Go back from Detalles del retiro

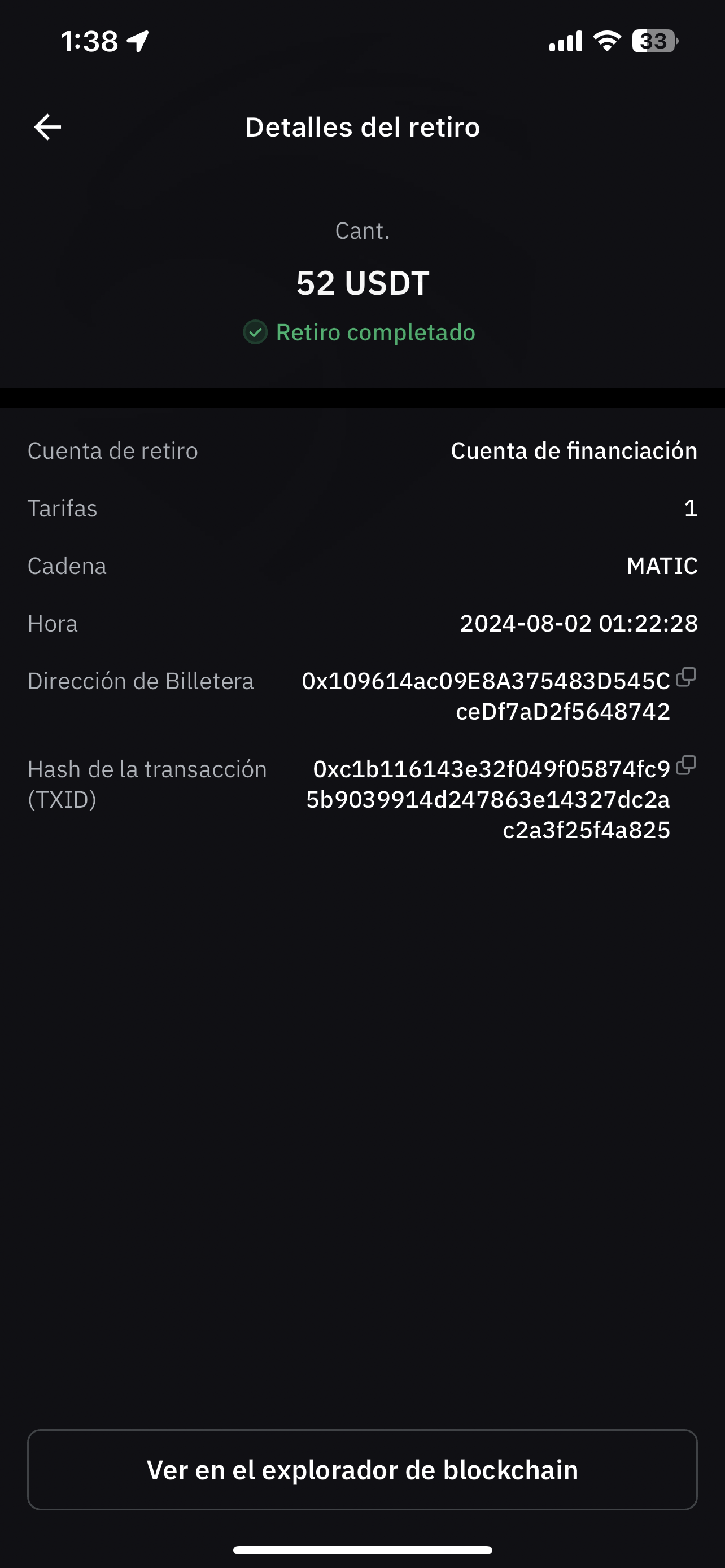point(47,127)
